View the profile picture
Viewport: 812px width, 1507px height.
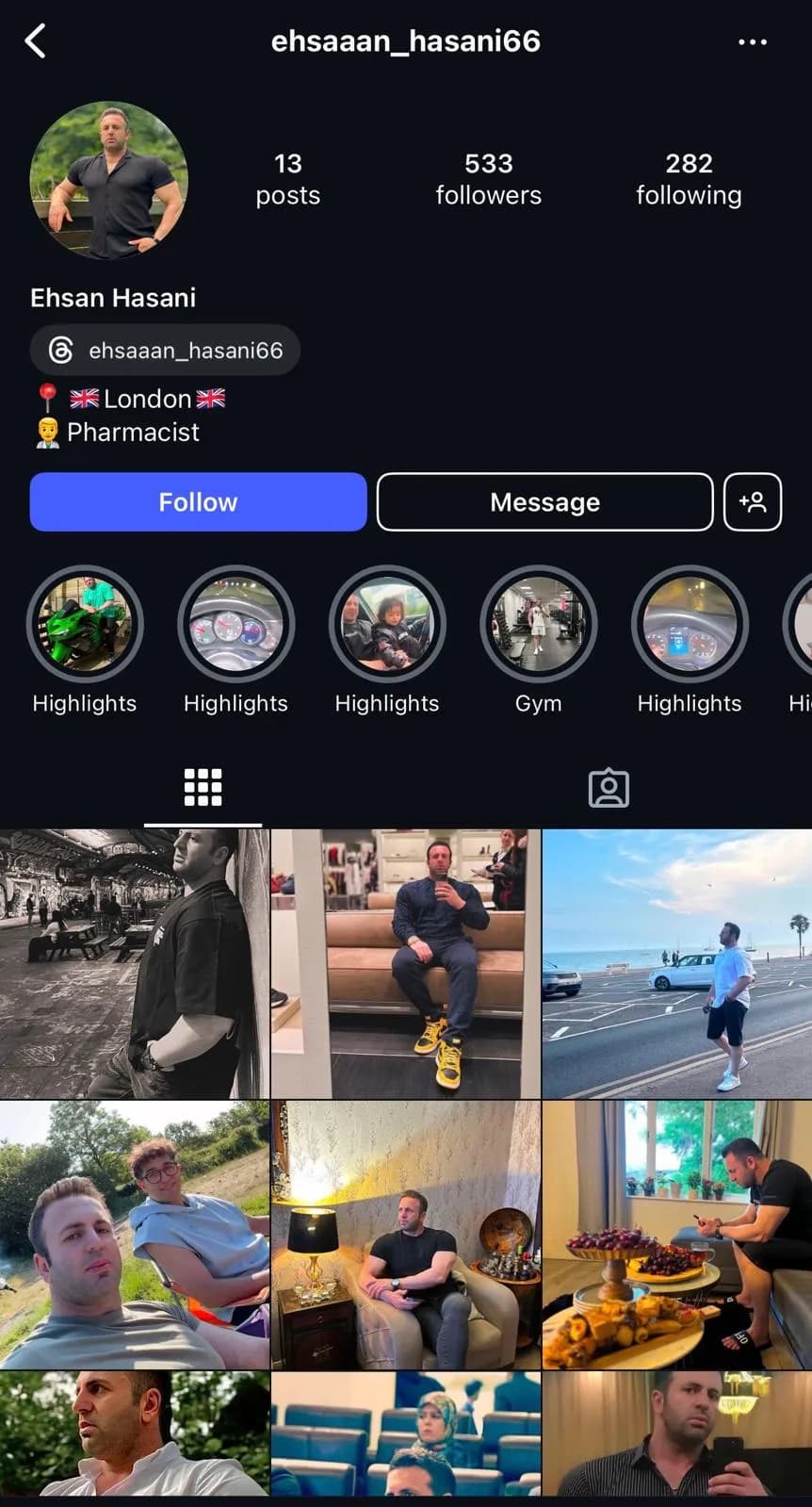point(109,180)
